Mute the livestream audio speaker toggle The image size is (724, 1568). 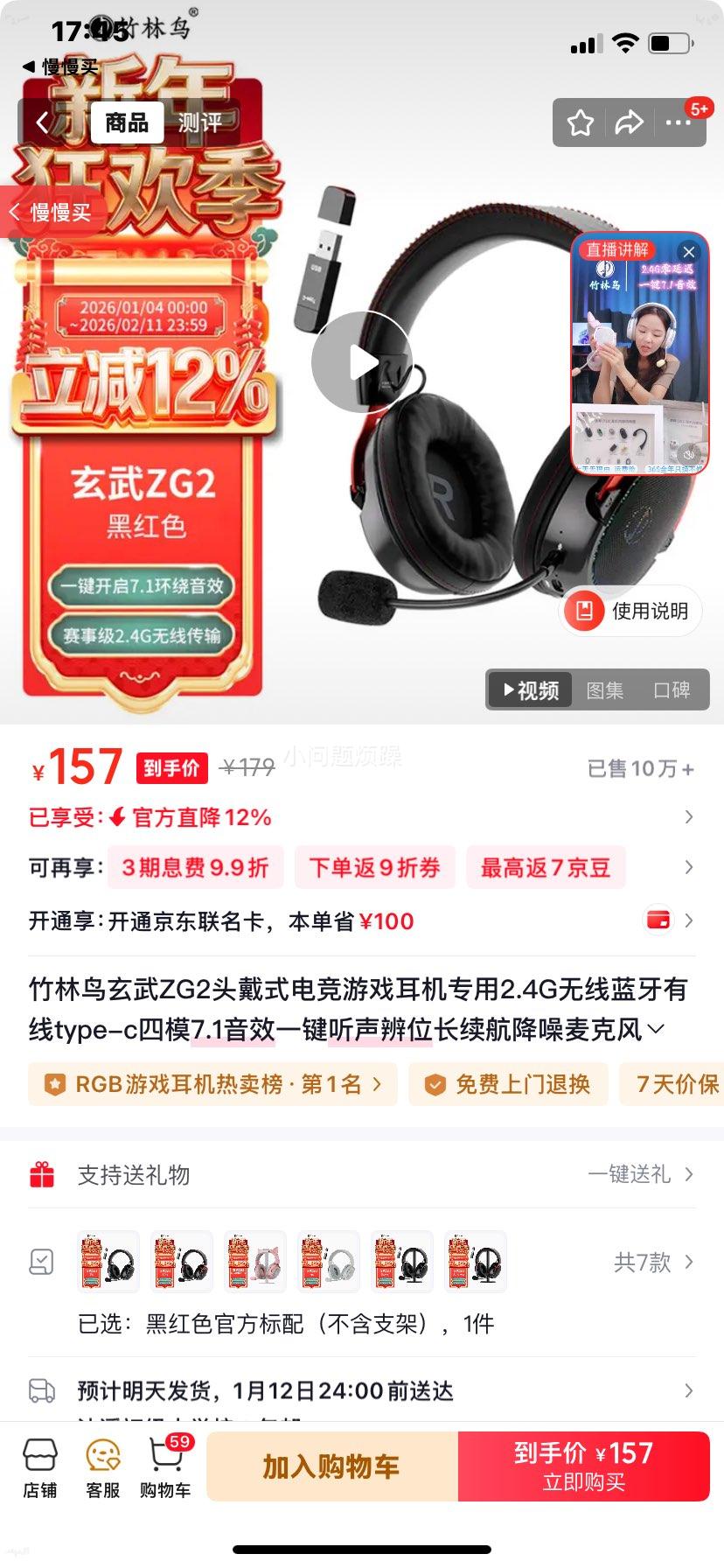[689, 455]
